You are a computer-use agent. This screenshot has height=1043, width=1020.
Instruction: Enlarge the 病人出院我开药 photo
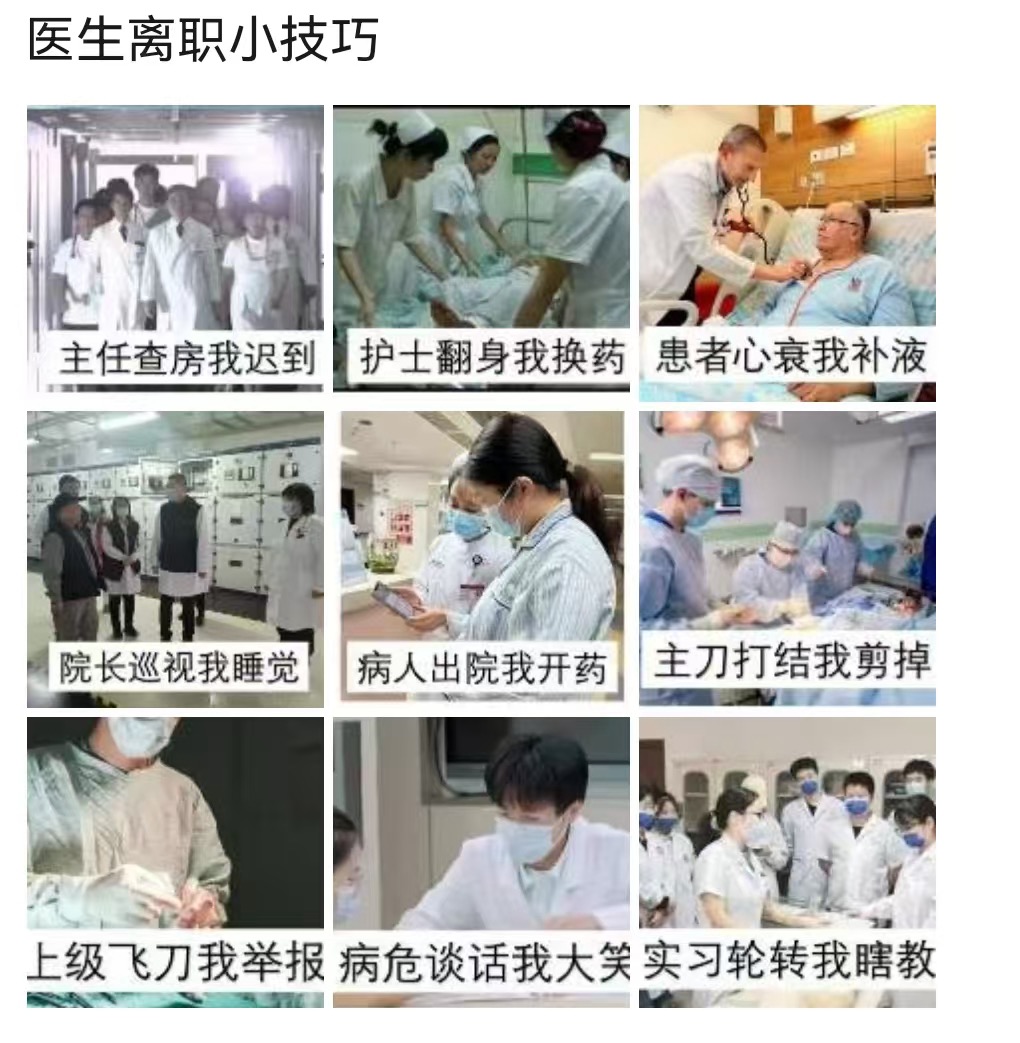point(481,558)
